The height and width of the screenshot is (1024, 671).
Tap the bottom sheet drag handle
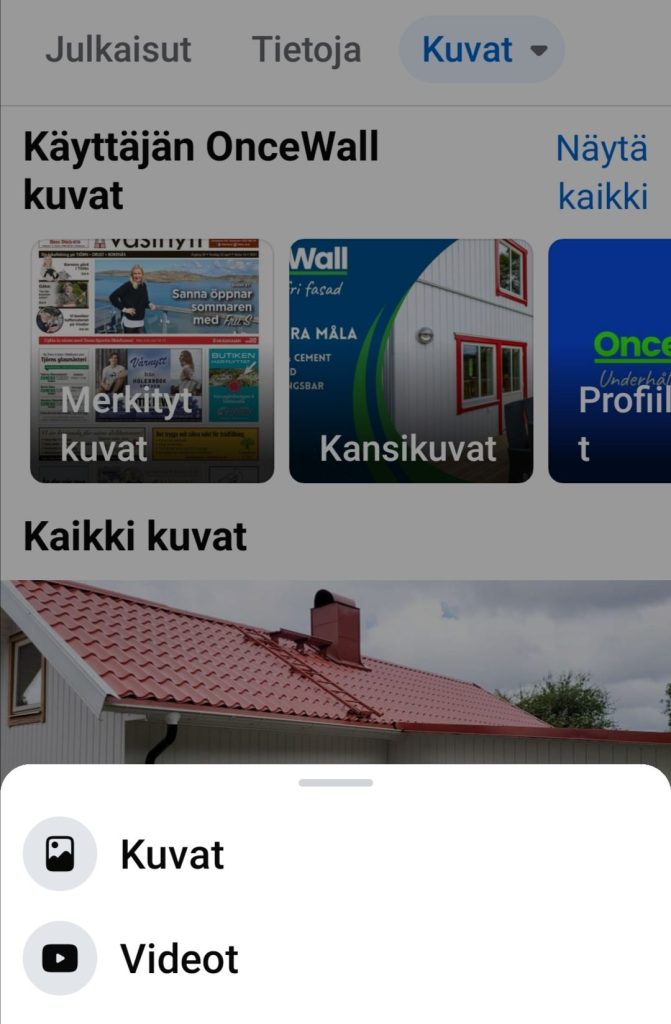click(x=335, y=783)
